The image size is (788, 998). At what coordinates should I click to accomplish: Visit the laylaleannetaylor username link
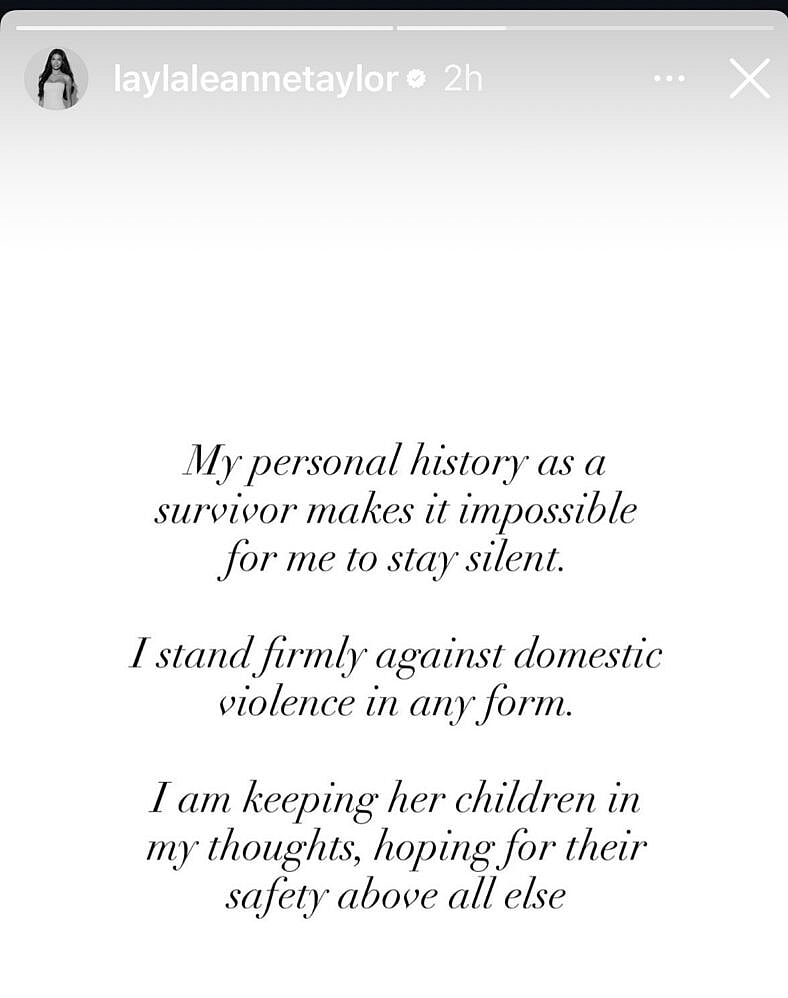point(255,79)
